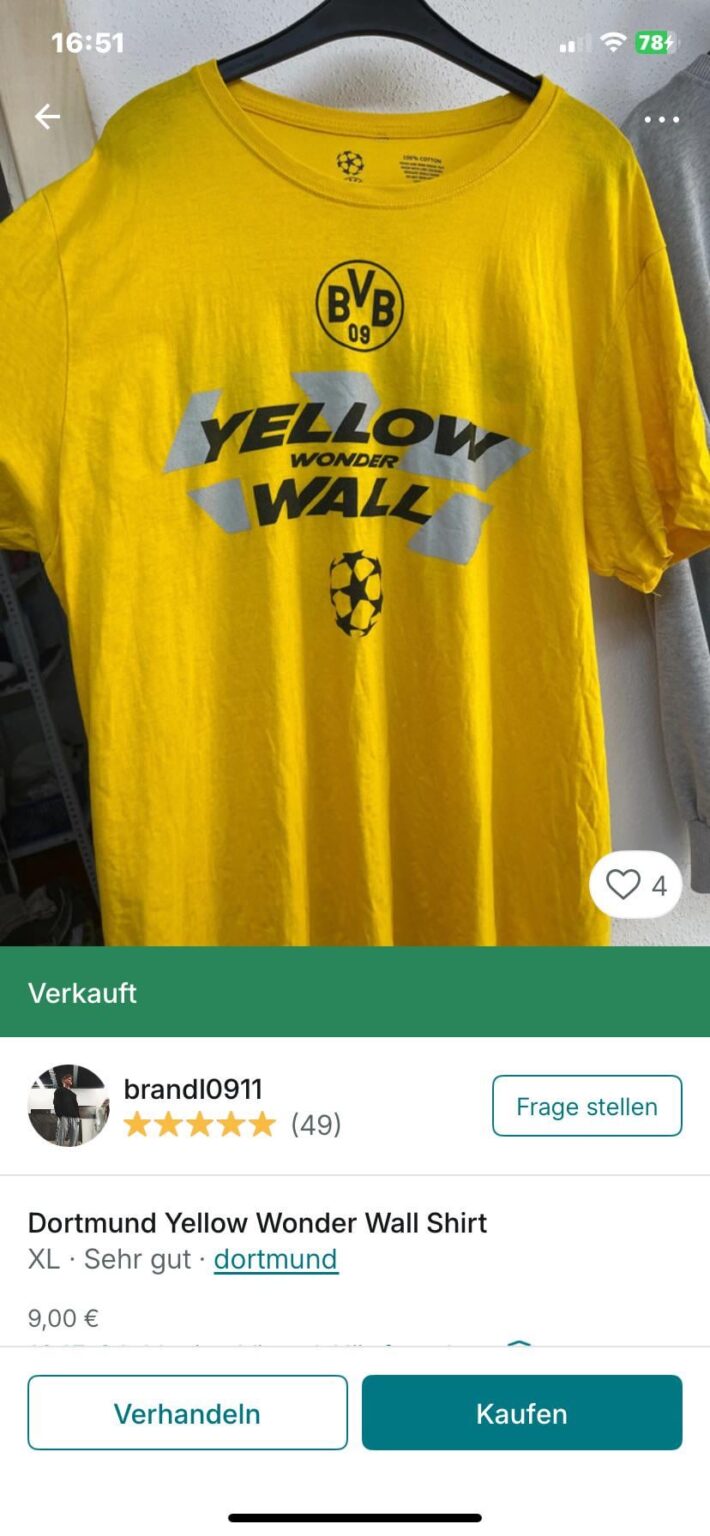Open the dortmund brand link
710x1536 pixels.
pos(276,1259)
